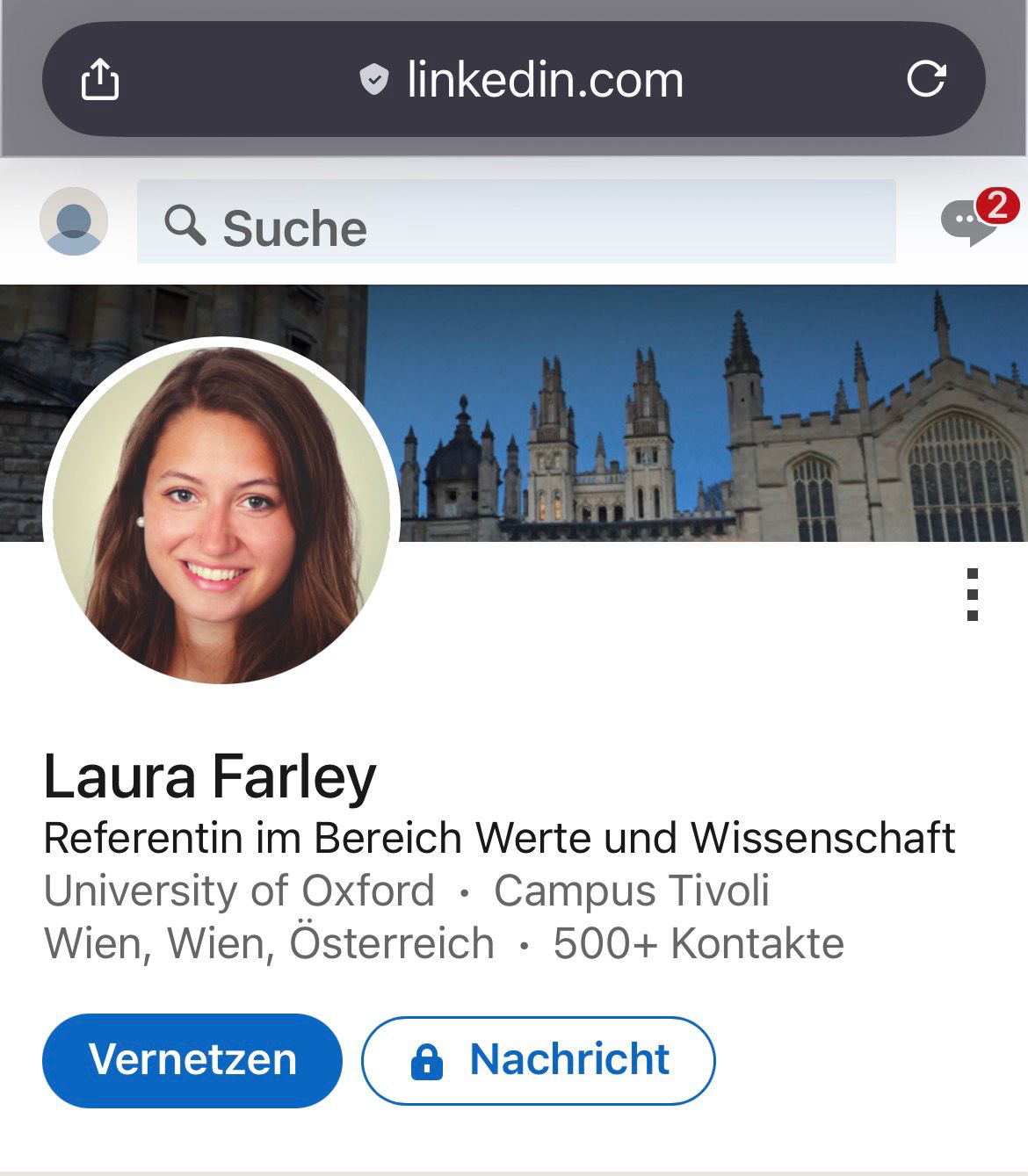
Task: Reload the linkedin.com page
Action: (x=926, y=79)
